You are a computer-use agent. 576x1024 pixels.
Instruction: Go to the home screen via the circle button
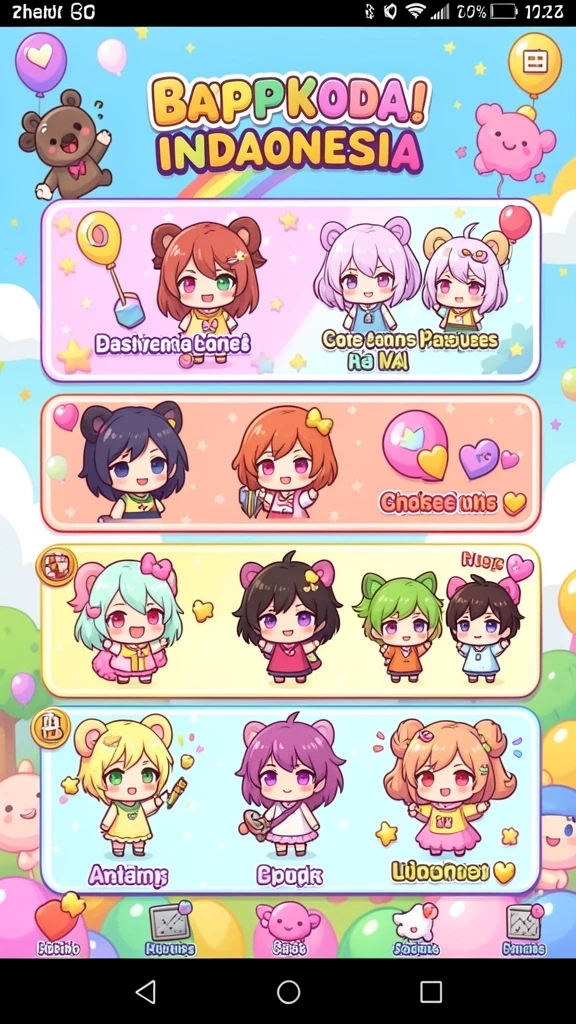288,991
